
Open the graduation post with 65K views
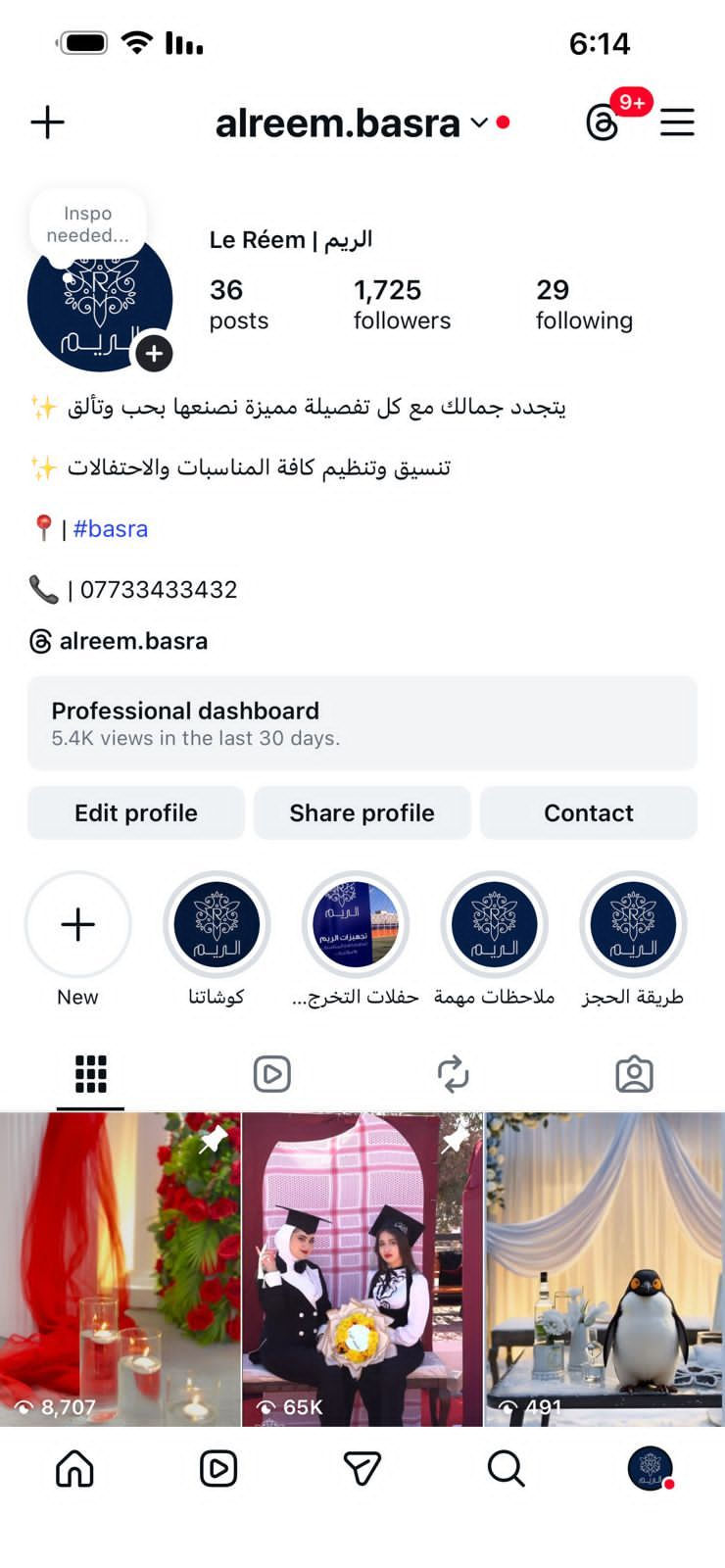click(x=362, y=1268)
